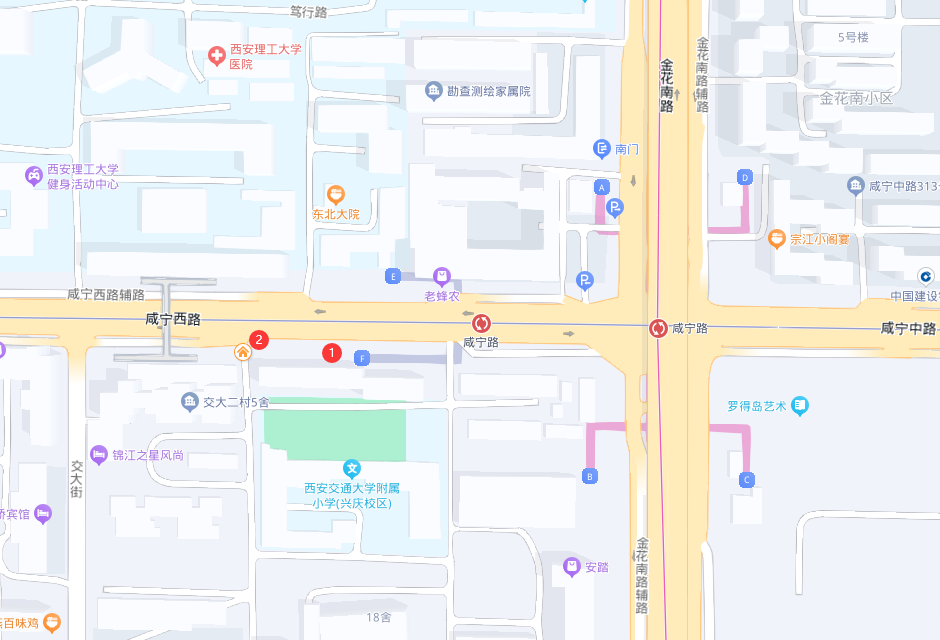Open the 锦江之星风尚 hotel marker
The height and width of the screenshot is (640, 940).
click(x=98, y=455)
